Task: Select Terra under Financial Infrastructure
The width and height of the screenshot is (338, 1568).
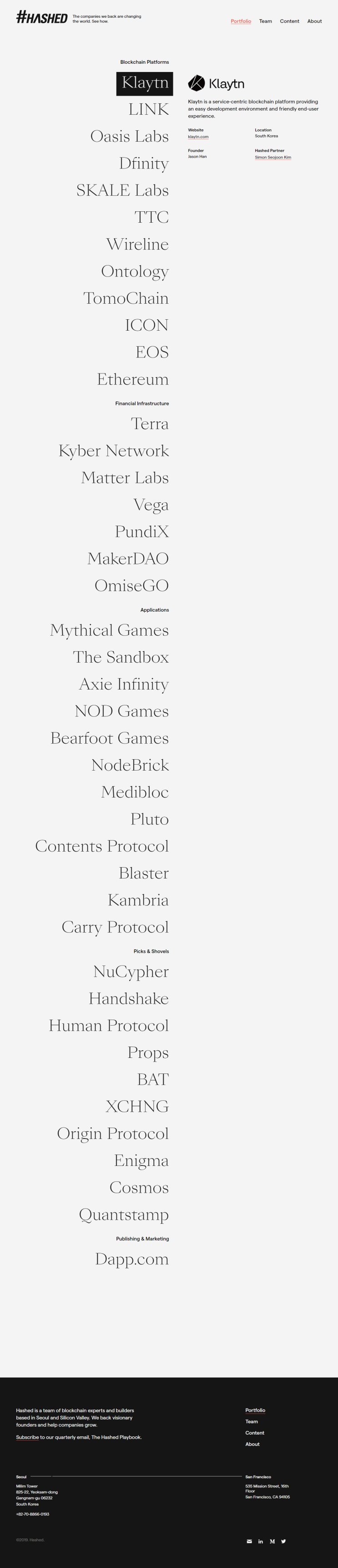Action: pos(150,424)
